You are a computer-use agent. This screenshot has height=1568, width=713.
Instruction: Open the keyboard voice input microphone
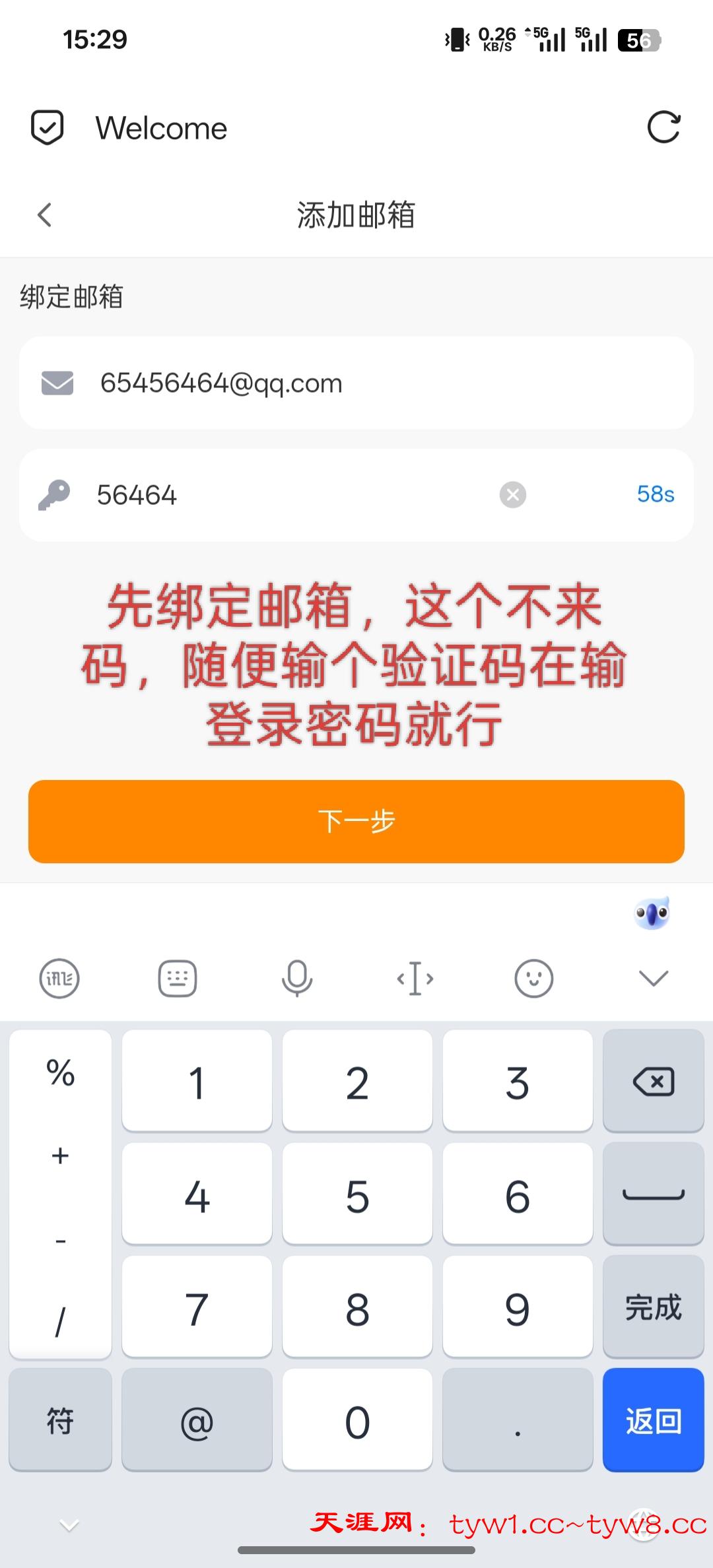[296, 977]
